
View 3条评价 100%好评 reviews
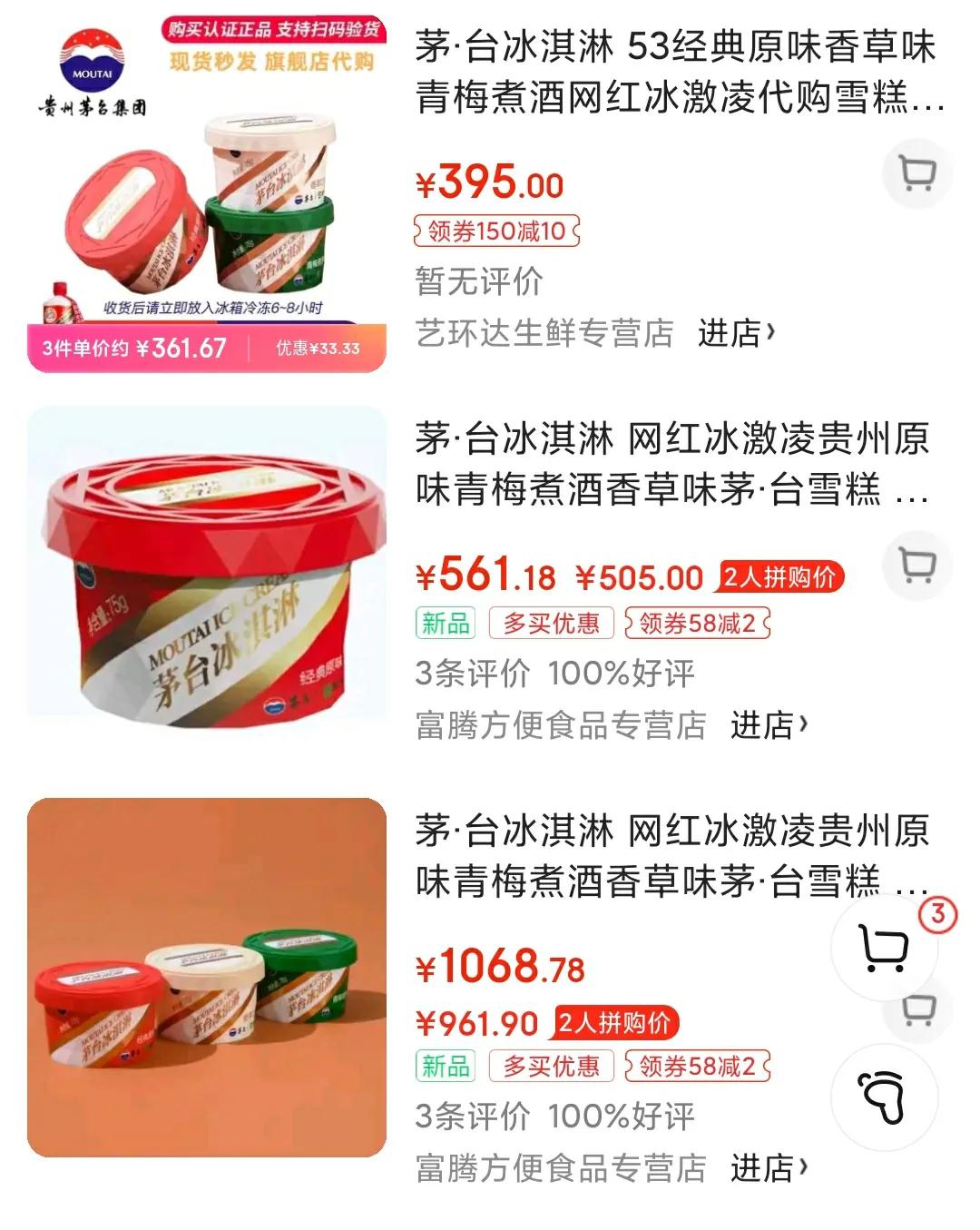pos(554,674)
